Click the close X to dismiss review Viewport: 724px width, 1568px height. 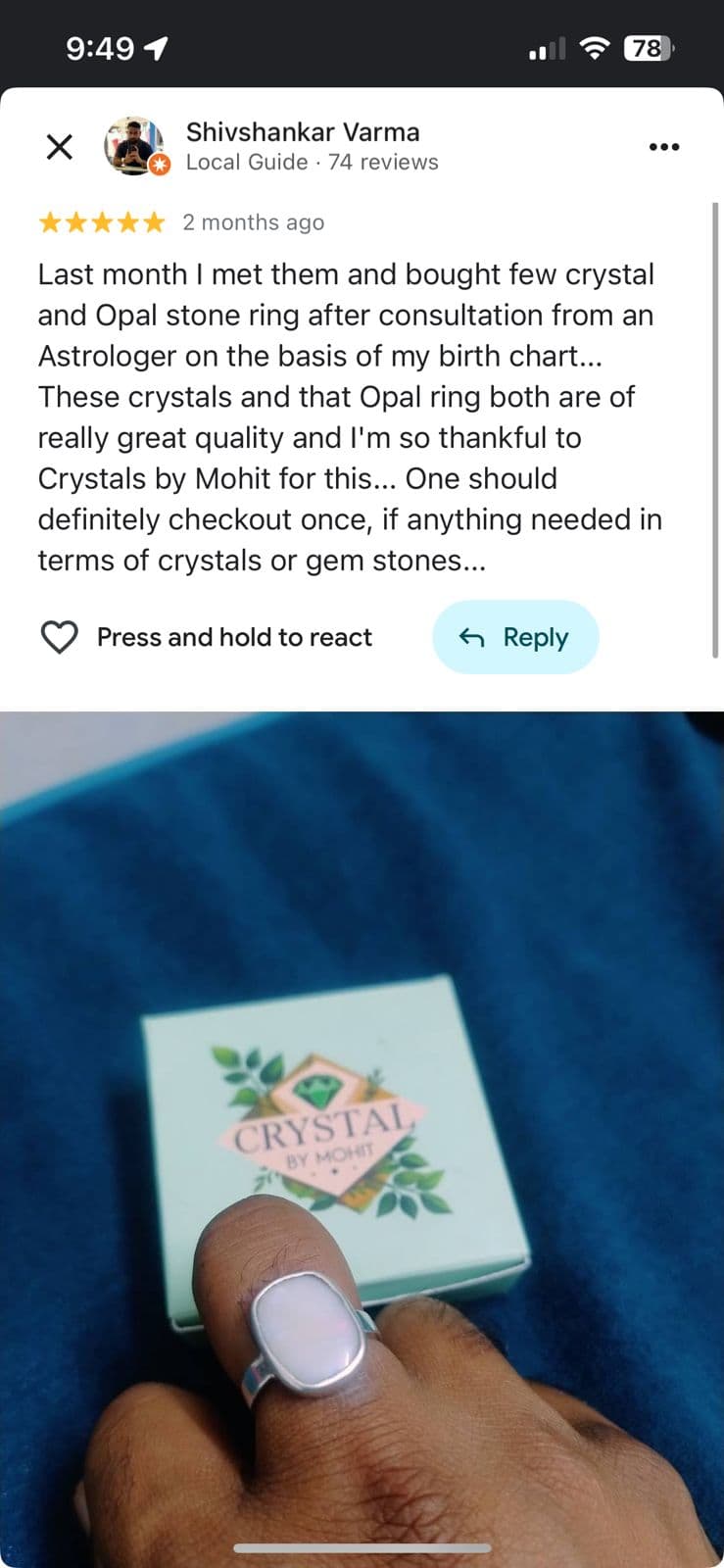pos(59,146)
